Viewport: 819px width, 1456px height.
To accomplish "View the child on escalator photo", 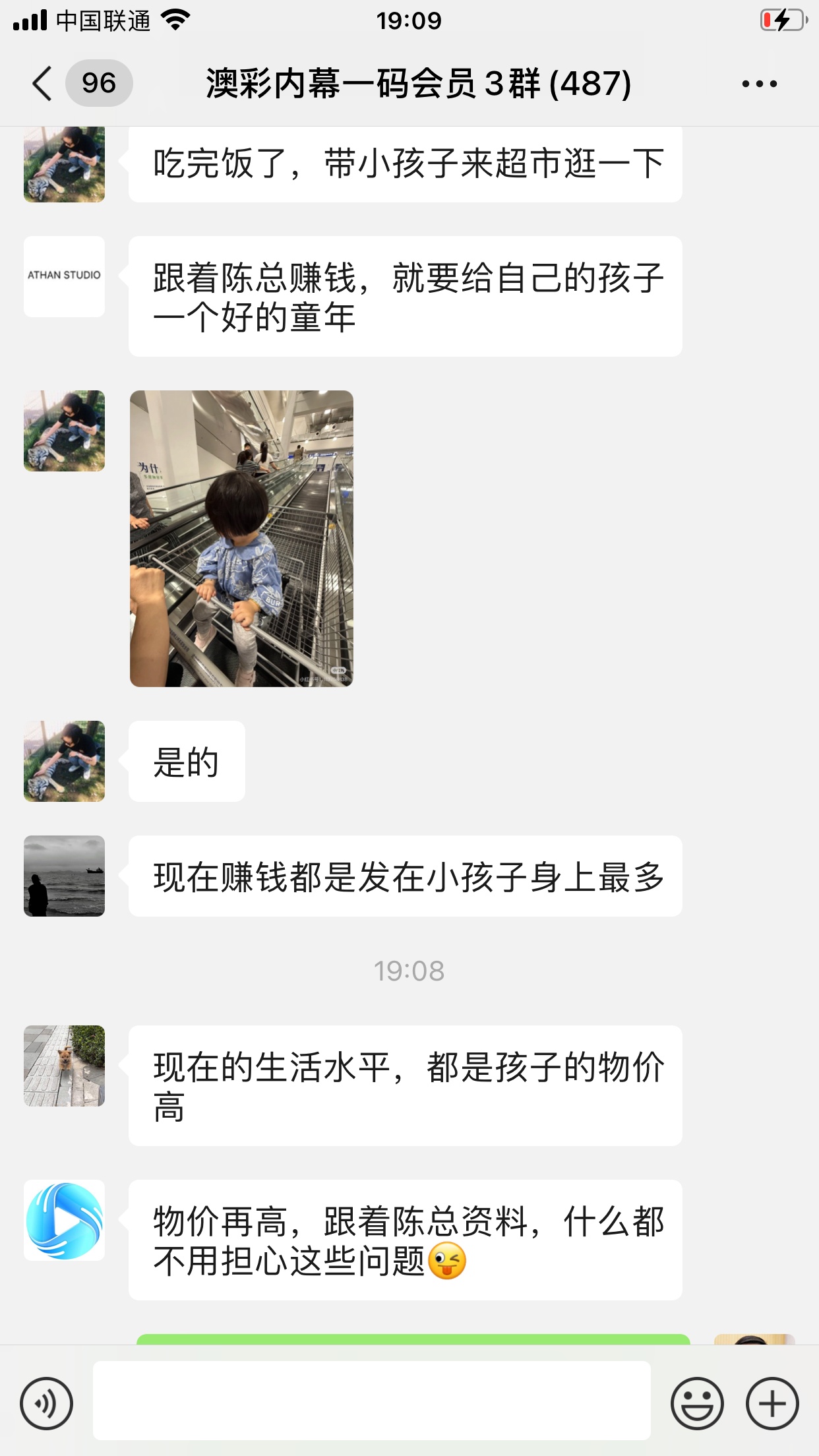I will (241, 538).
